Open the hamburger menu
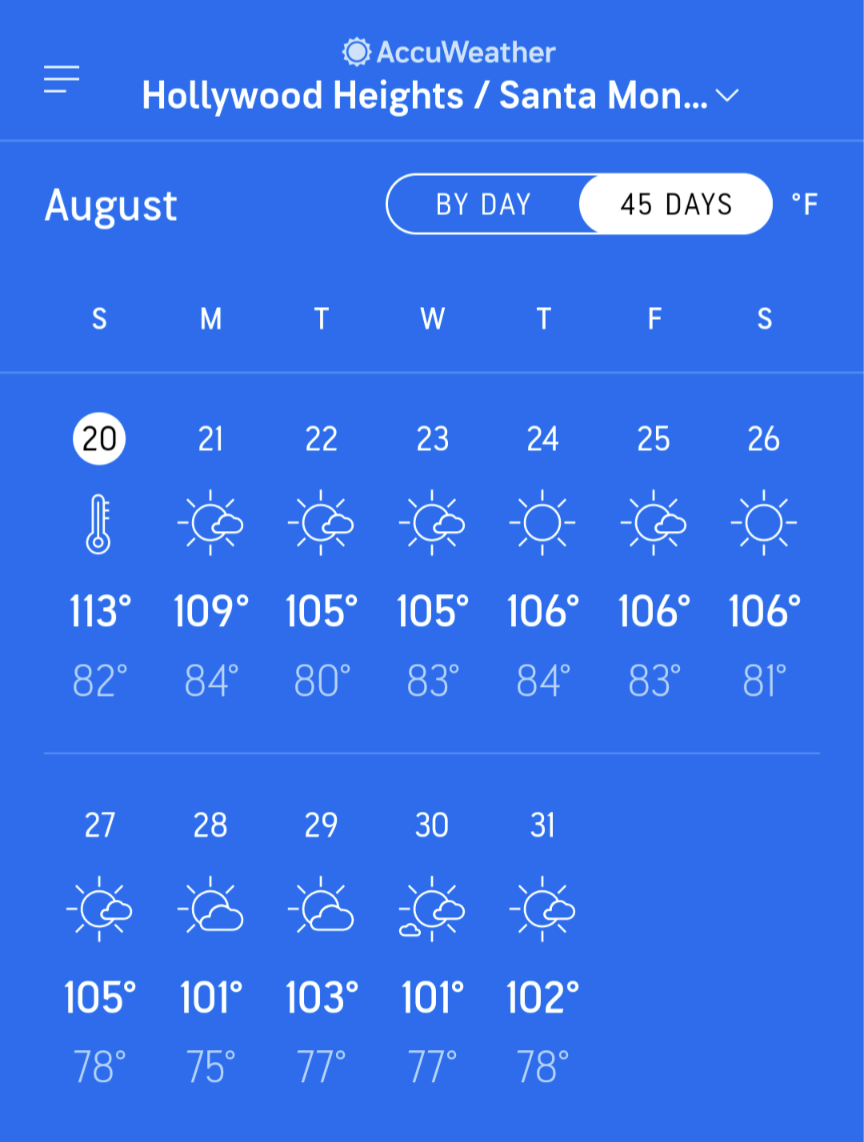Viewport: 864px width, 1142px height. [x=61, y=80]
